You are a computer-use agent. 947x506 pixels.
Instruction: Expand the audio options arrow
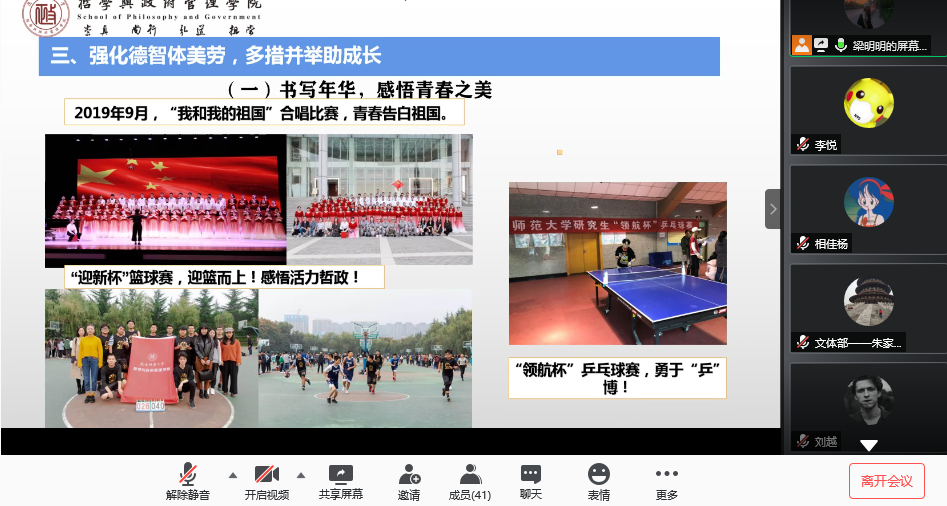[233, 475]
